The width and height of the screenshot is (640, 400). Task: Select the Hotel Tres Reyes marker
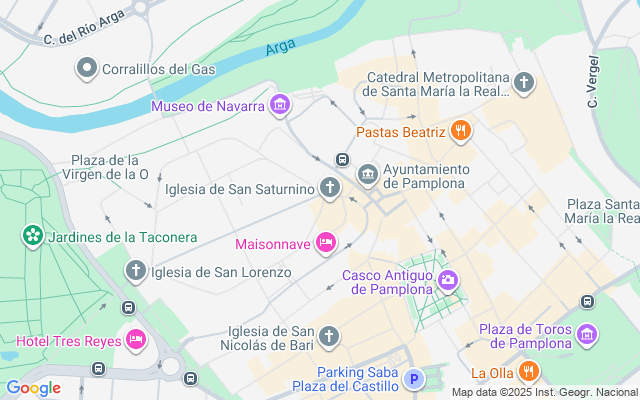click(136, 340)
